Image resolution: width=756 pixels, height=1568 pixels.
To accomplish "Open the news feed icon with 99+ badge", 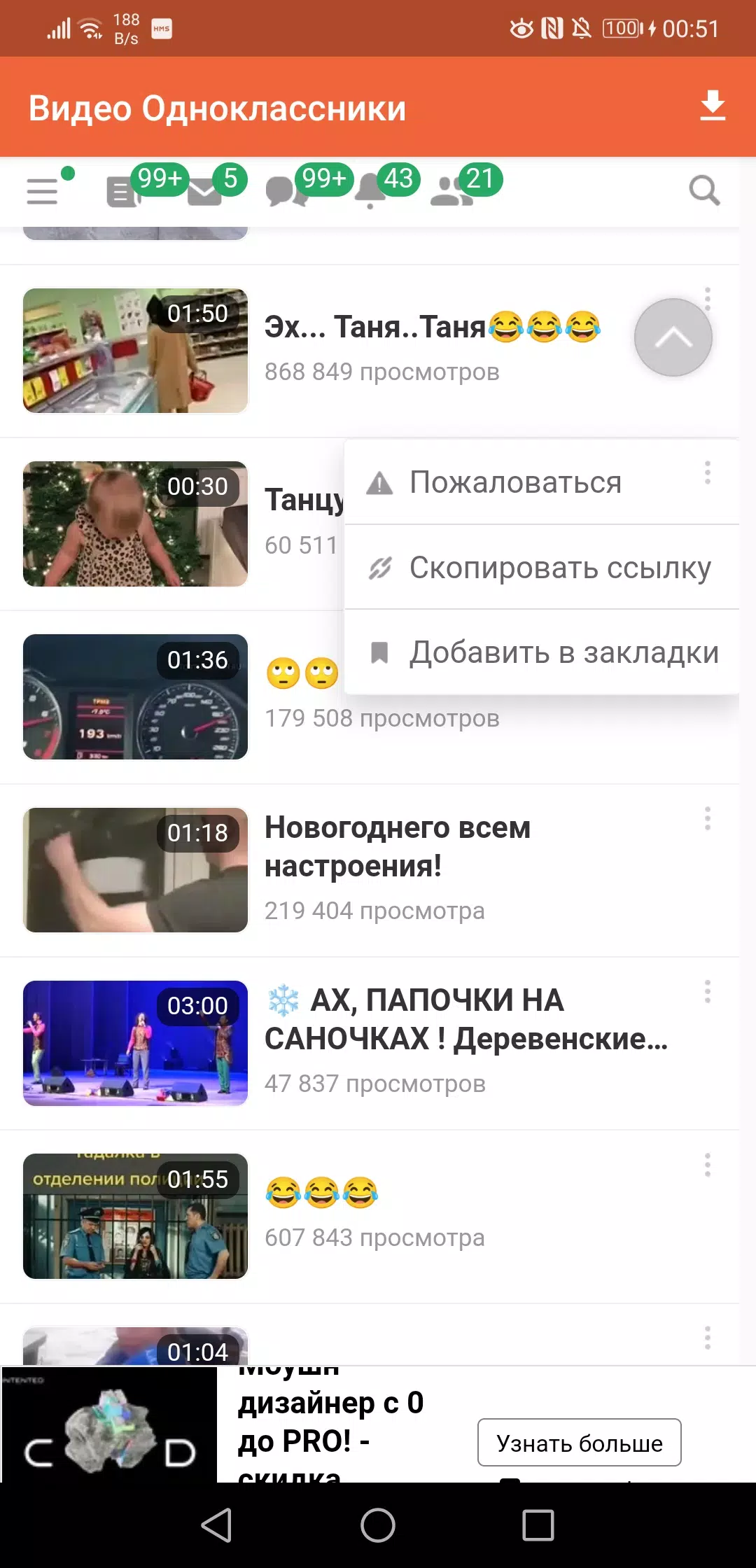I will 124,192.
